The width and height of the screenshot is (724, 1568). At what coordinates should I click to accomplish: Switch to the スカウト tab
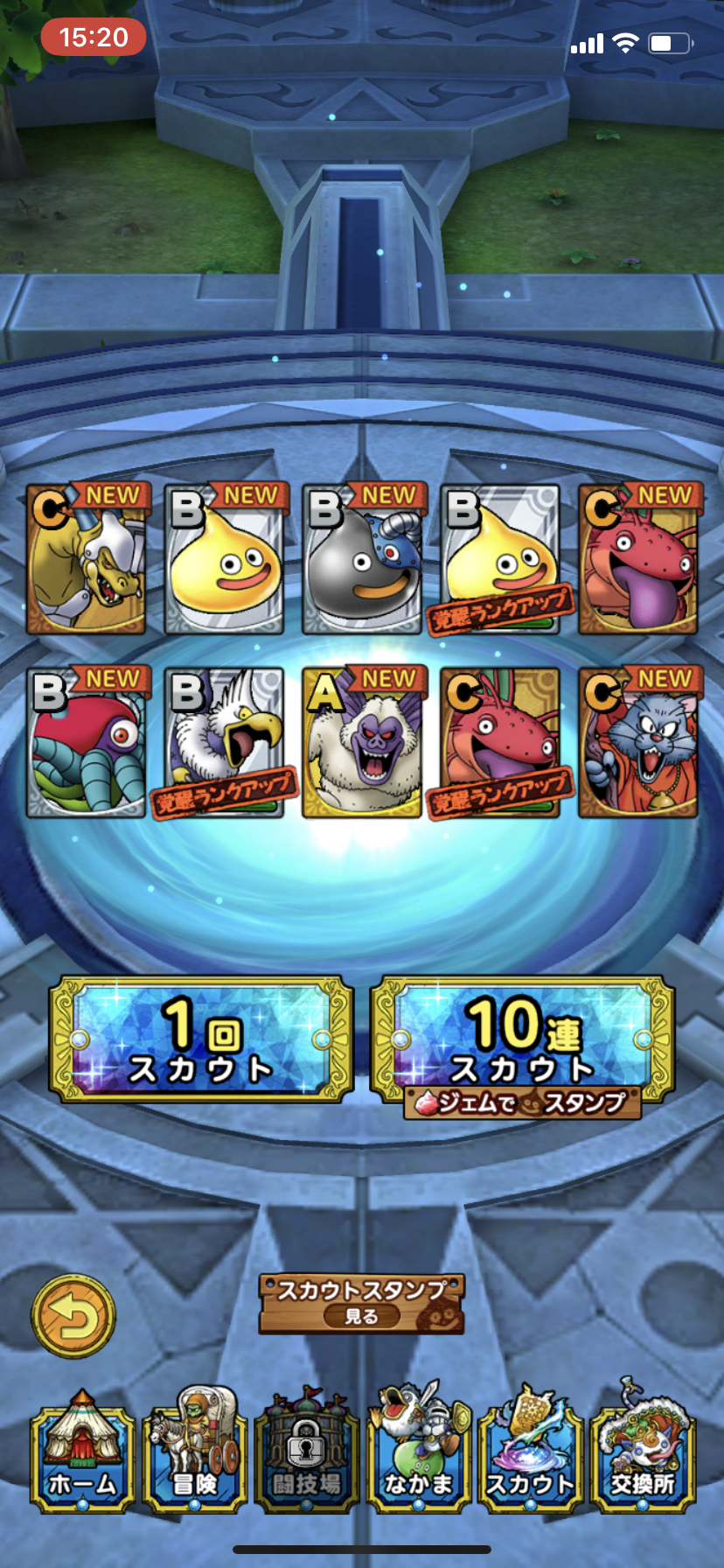tap(530, 1454)
